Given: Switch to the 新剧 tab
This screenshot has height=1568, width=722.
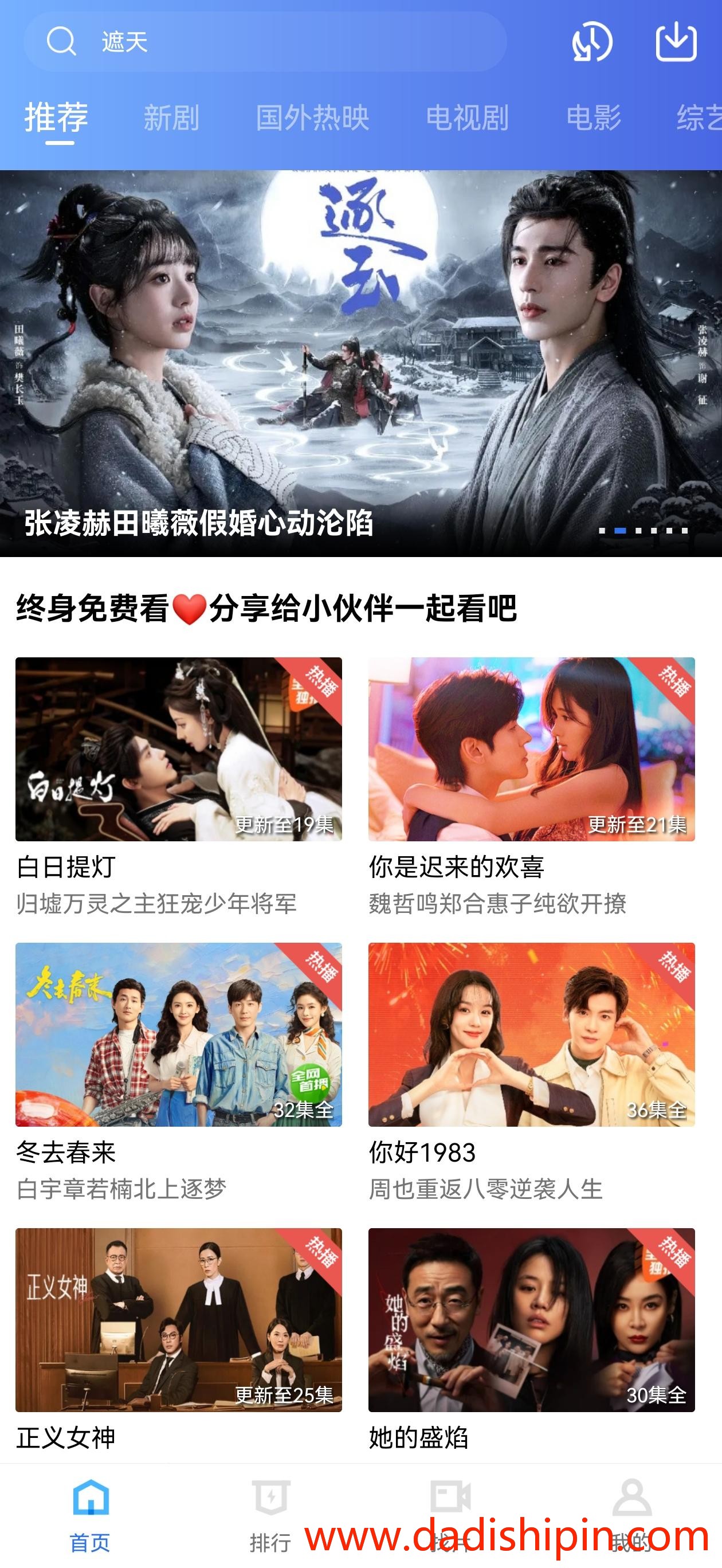Looking at the screenshot, I should (172, 119).
